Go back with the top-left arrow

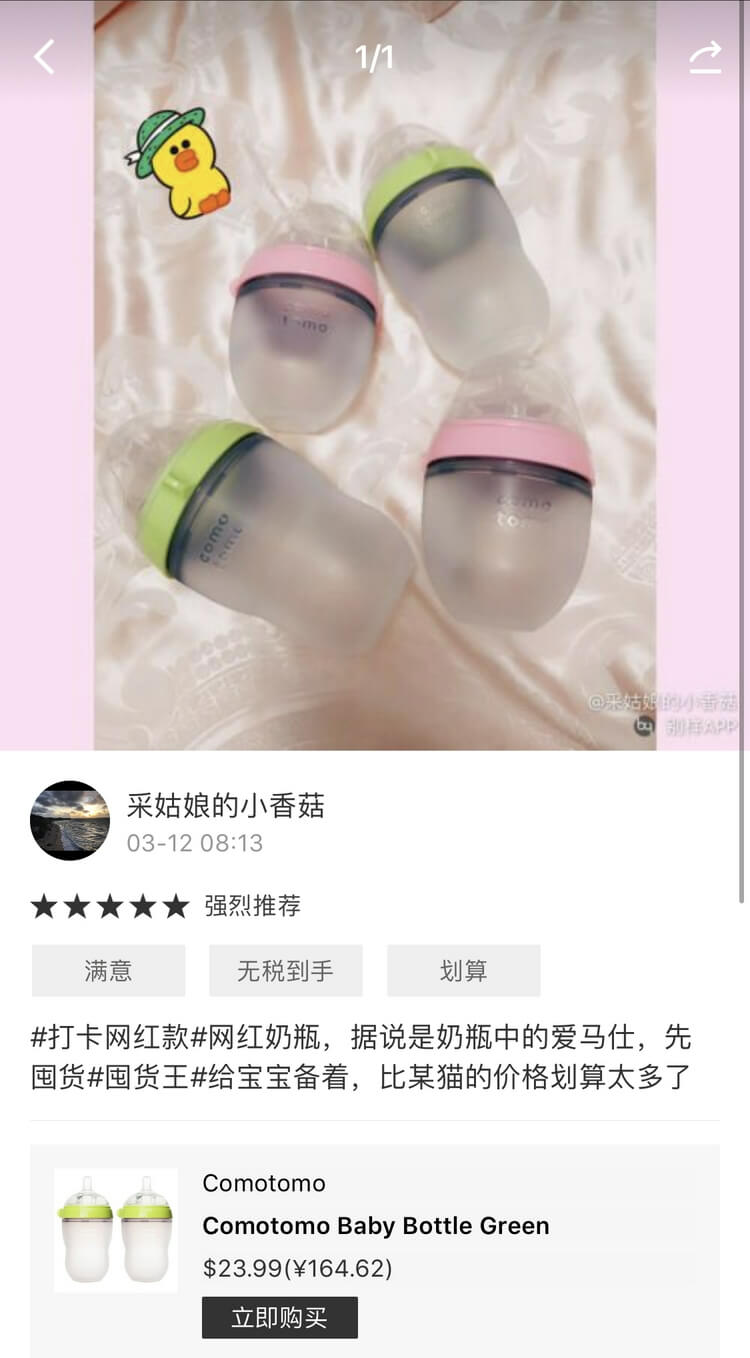(44, 57)
